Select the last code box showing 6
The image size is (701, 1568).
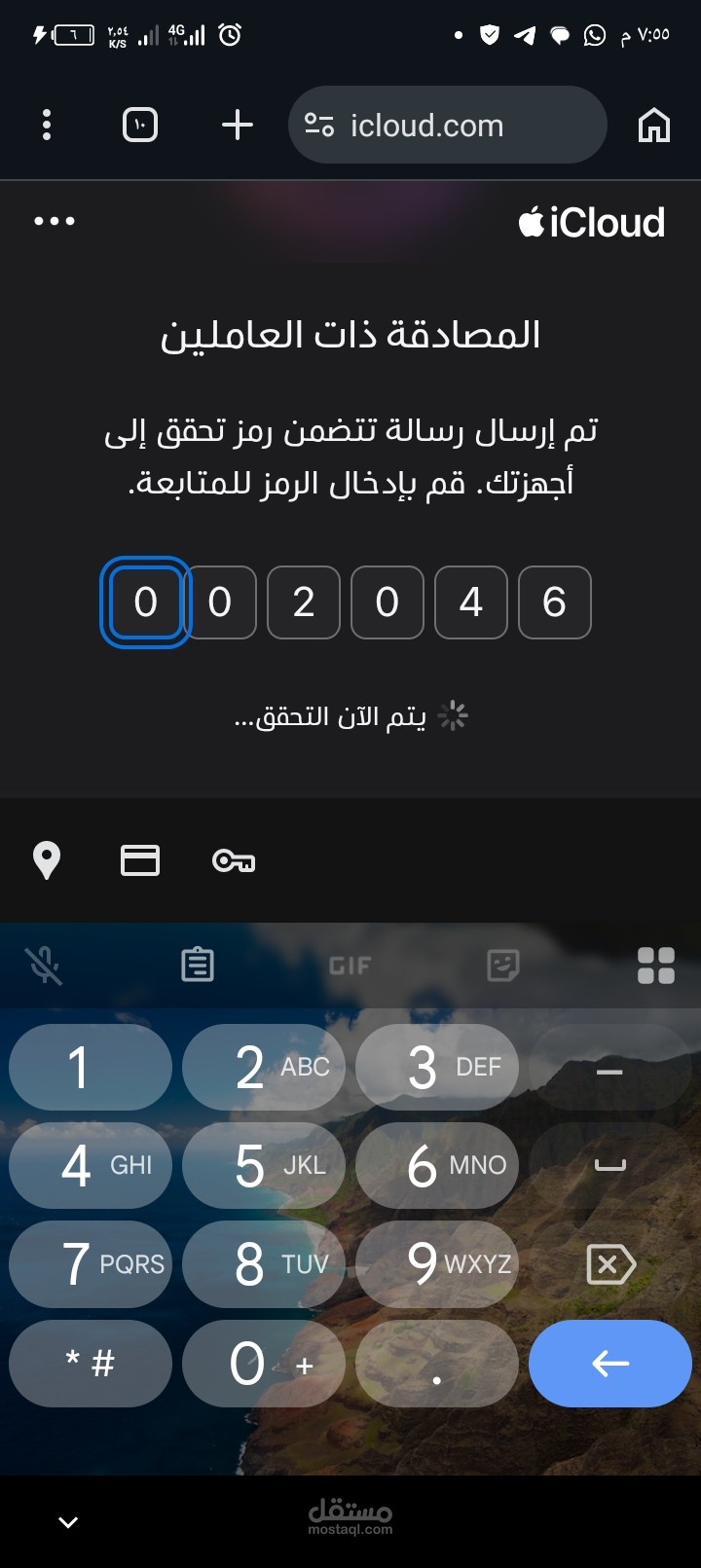(555, 602)
